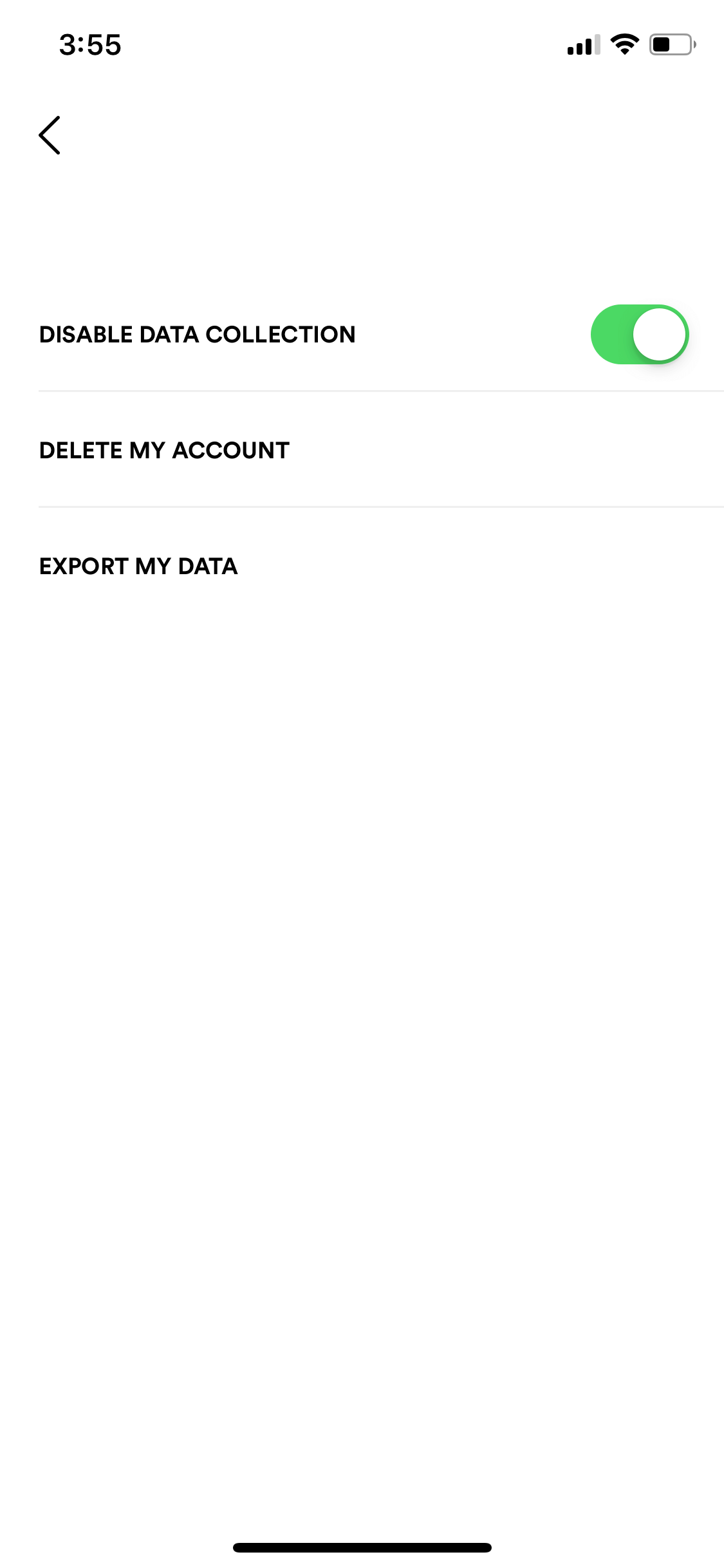The height and width of the screenshot is (1568, 724).
Task: Go back using the top-left arrow
Action: click(x=50, y=135)
